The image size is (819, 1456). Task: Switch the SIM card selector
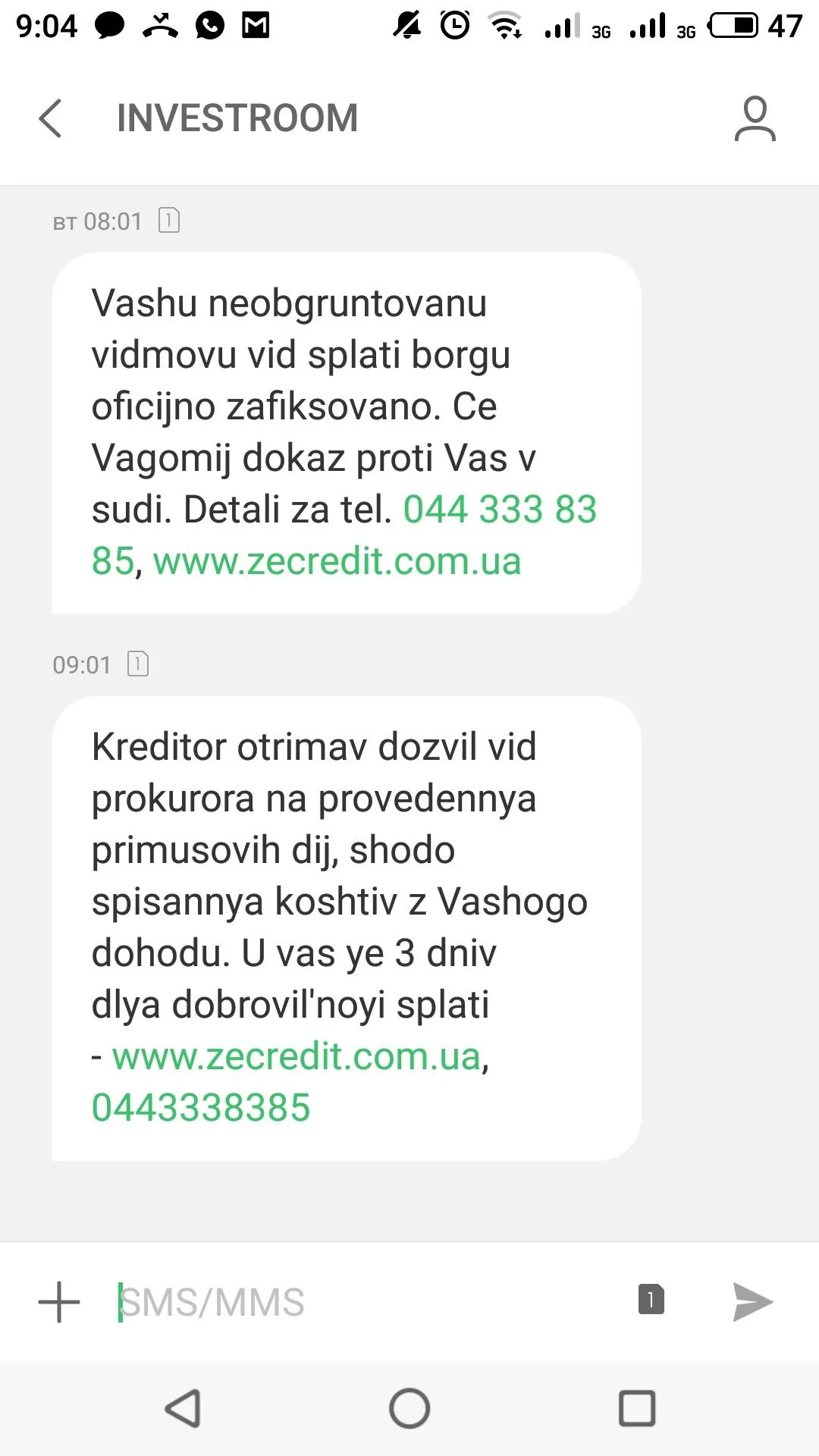(x=651, y=1300)
